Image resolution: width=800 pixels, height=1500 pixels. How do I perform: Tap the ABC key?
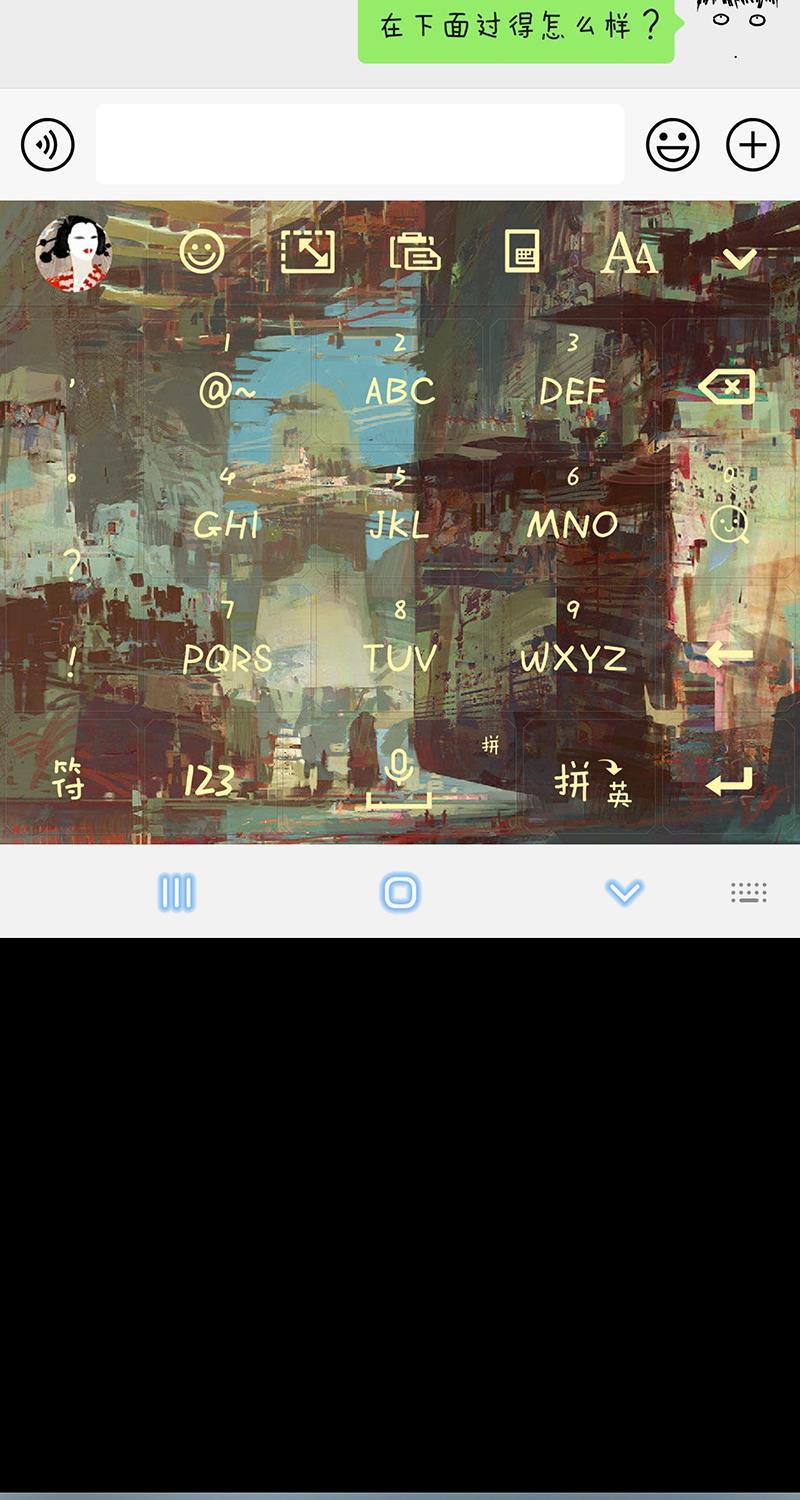[400, 380]
